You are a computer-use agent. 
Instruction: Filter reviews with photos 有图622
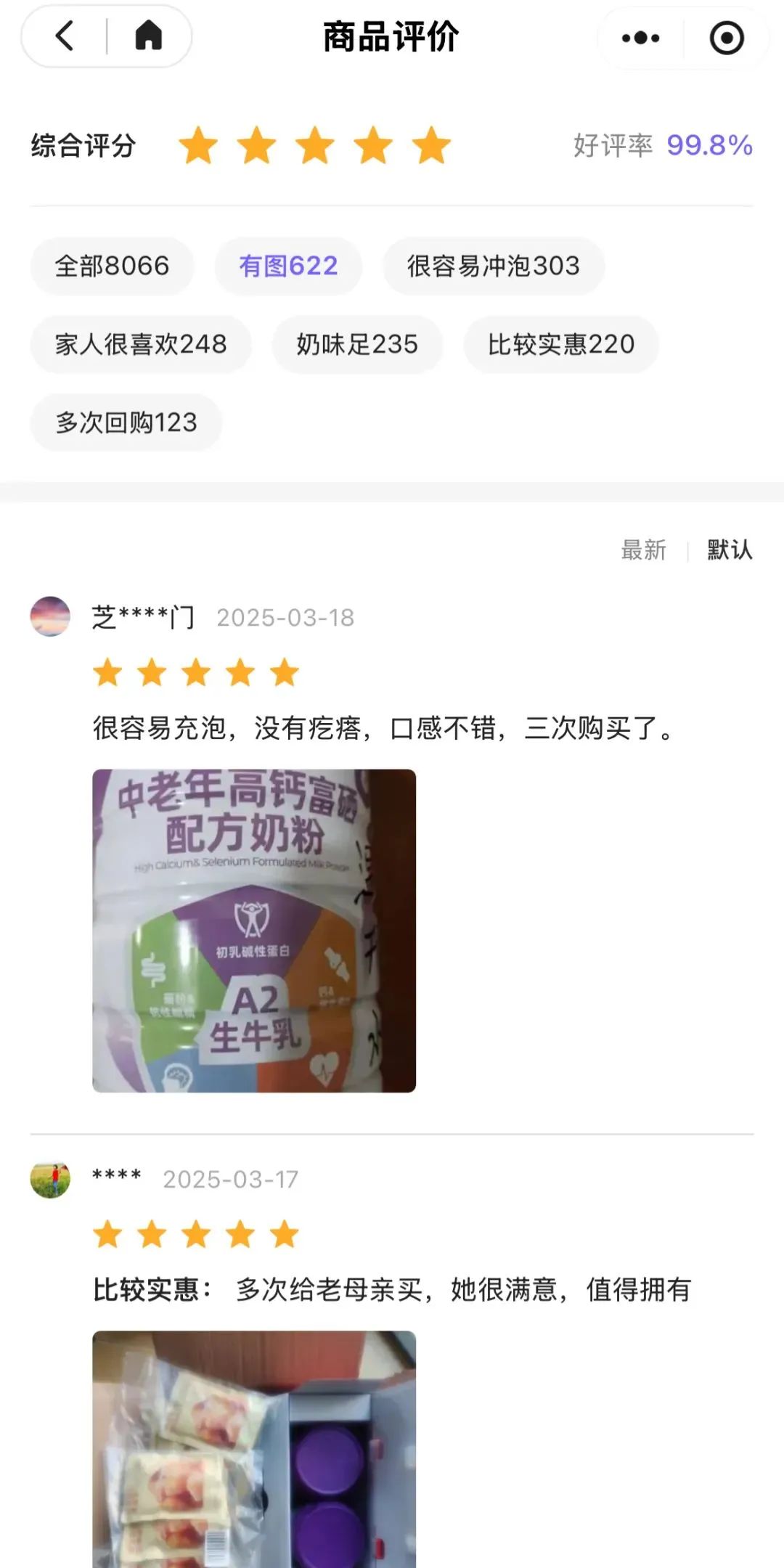(x=288, y=266)
